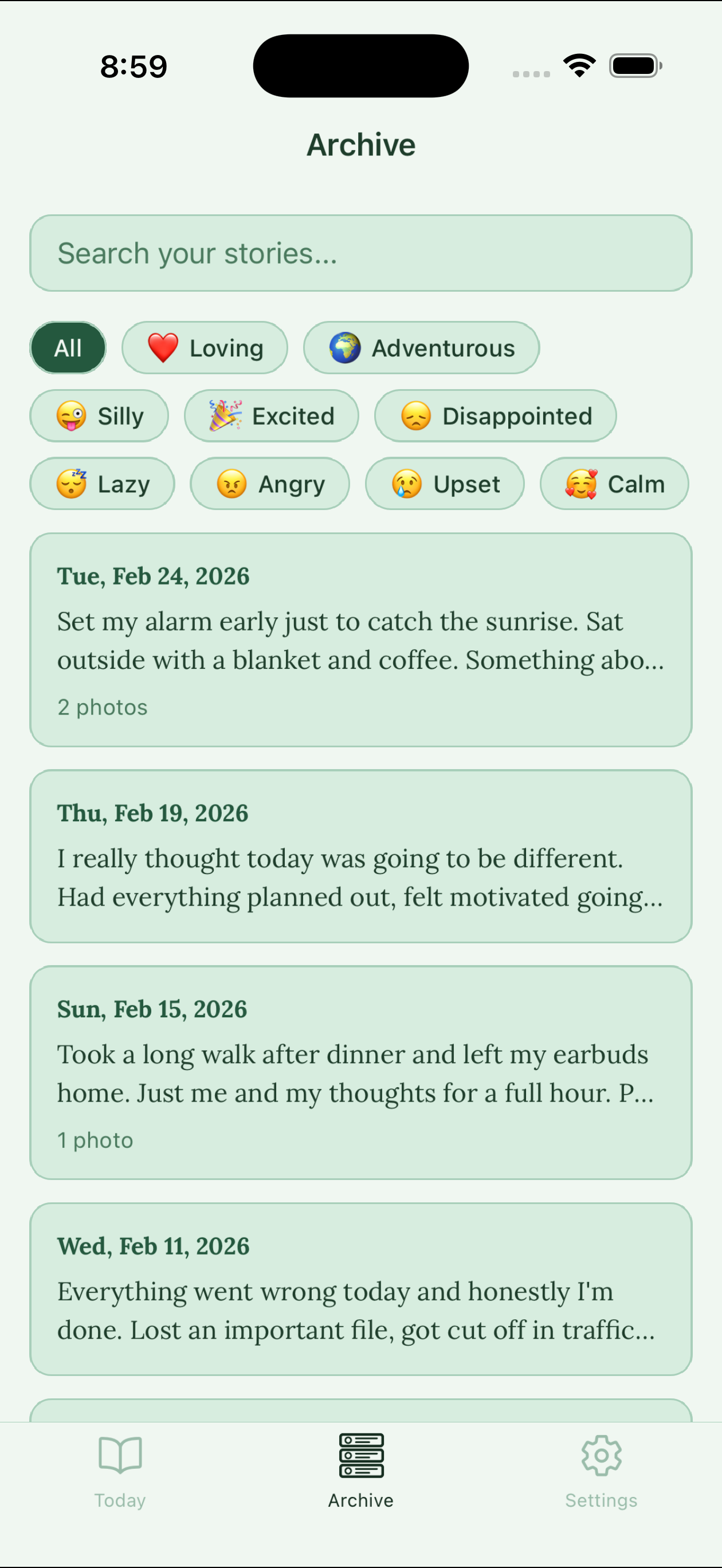Tap the Search your stories field
722x1568 pixels.
pyautogui.click(x=360, y=253)
